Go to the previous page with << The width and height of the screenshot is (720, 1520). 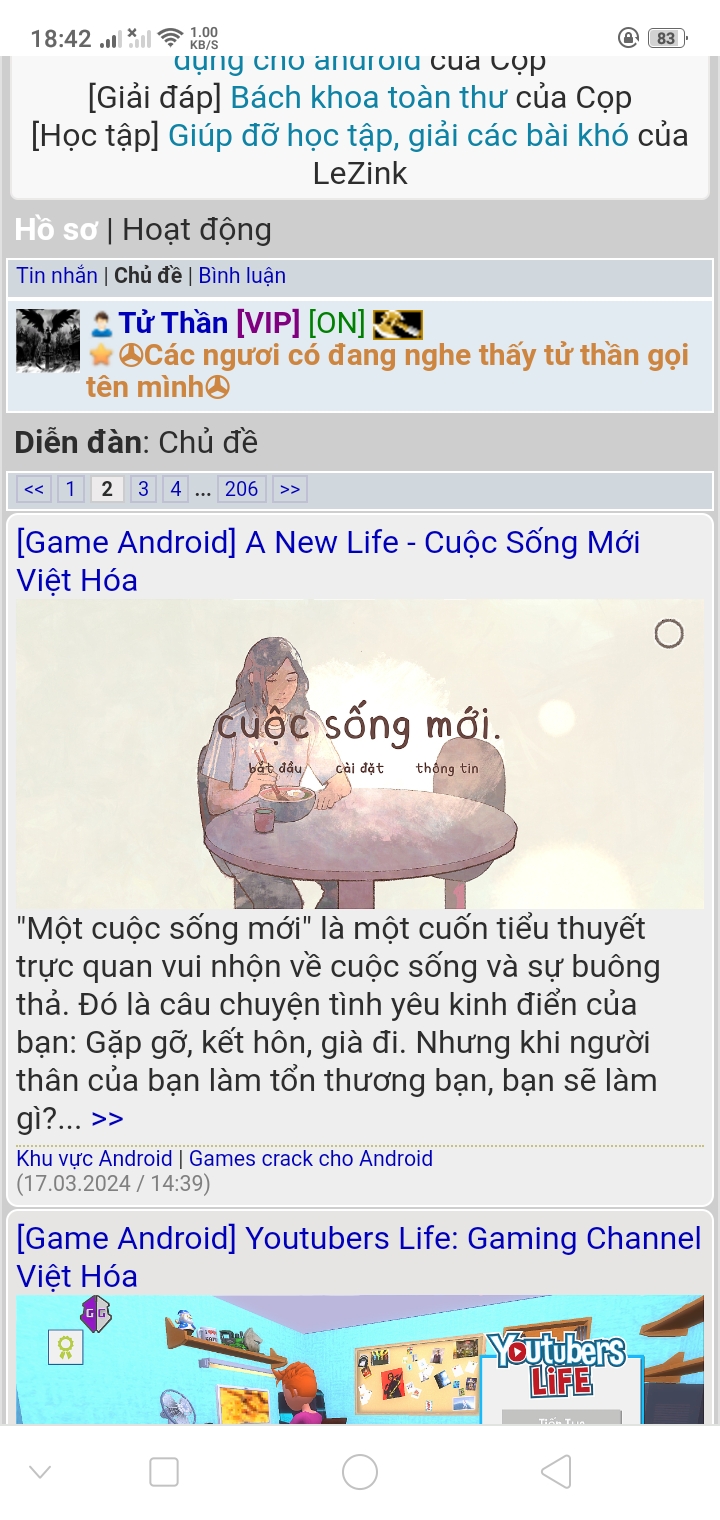point(34,489)
